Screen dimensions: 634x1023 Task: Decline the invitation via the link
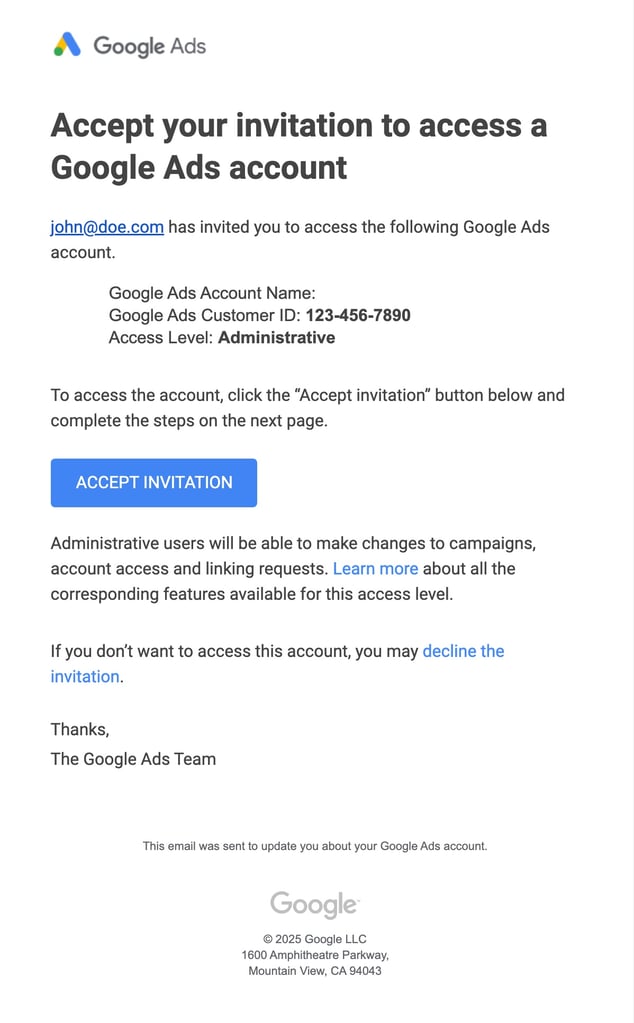point(462,651)
